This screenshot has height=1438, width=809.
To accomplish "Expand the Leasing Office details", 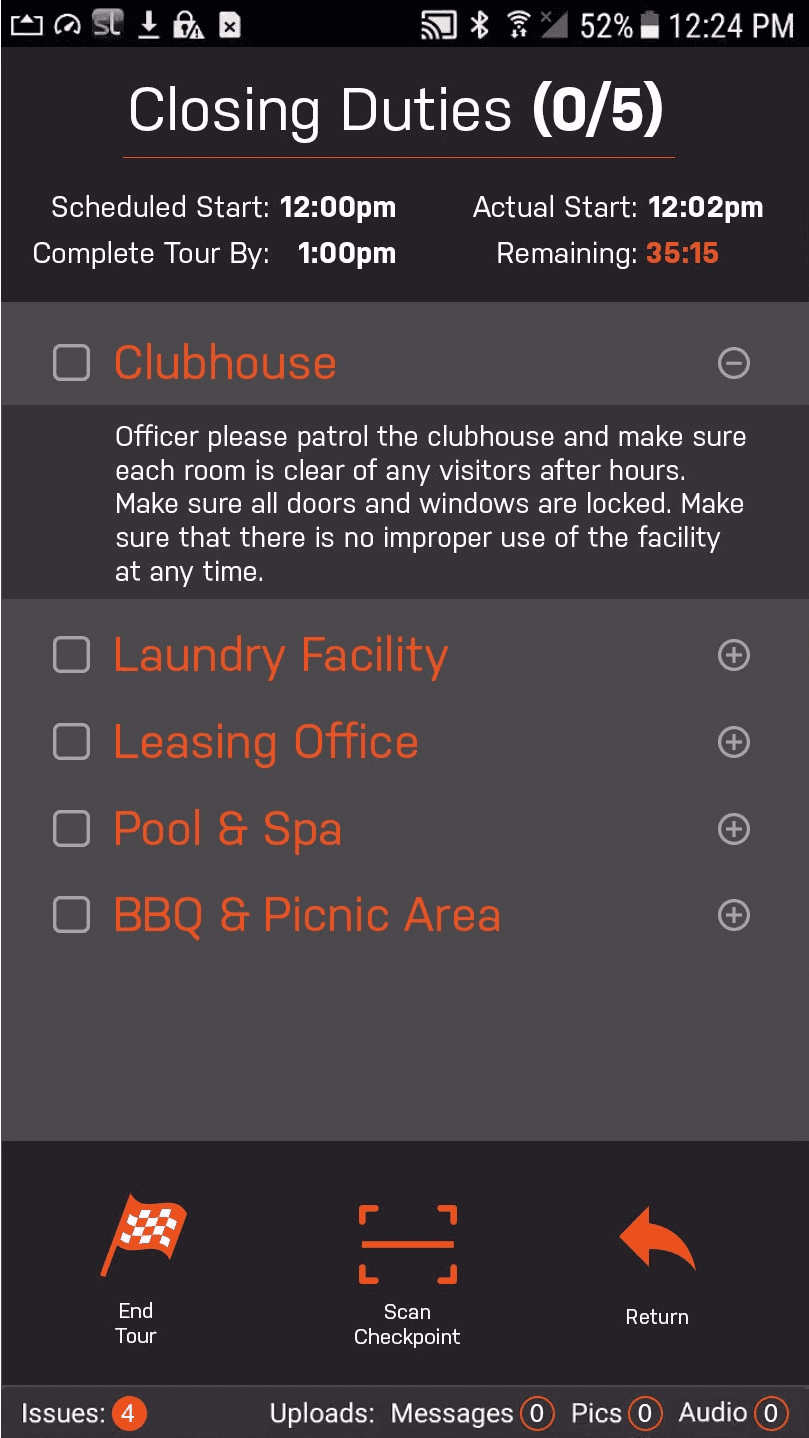I will 734,742.
